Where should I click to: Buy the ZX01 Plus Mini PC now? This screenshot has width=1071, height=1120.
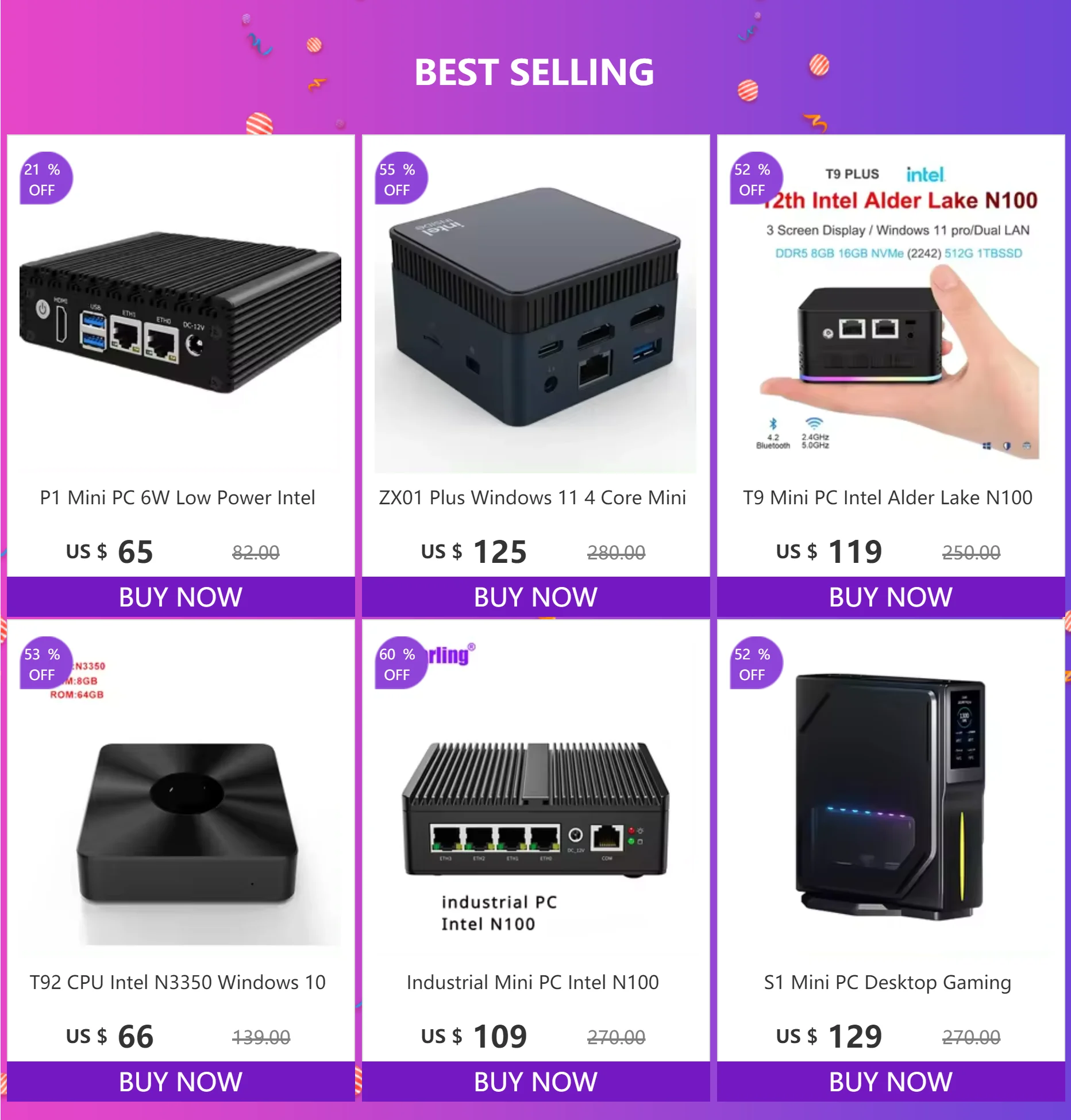[535, 597]
